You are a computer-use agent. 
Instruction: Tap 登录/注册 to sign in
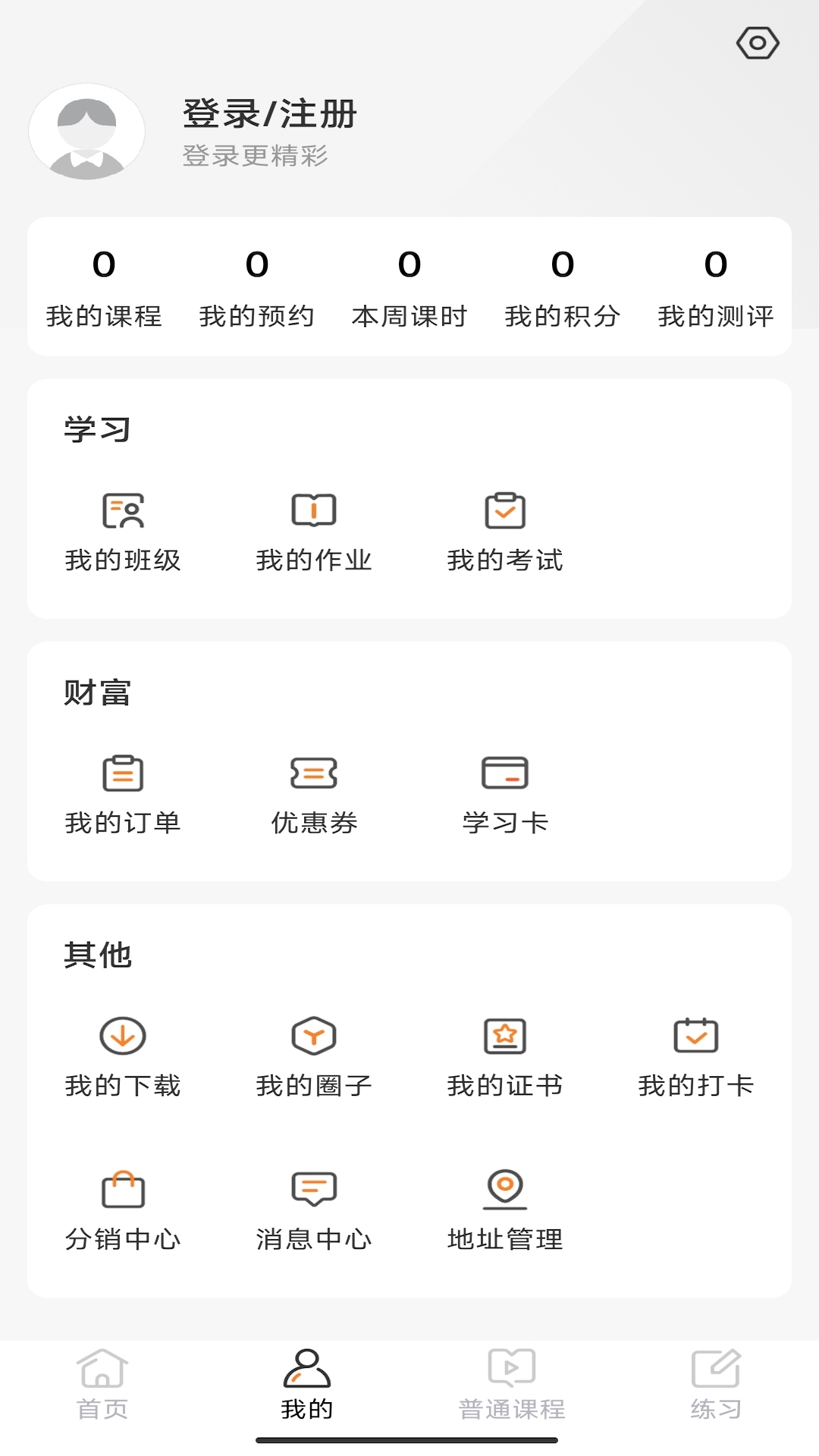[269, 114]
